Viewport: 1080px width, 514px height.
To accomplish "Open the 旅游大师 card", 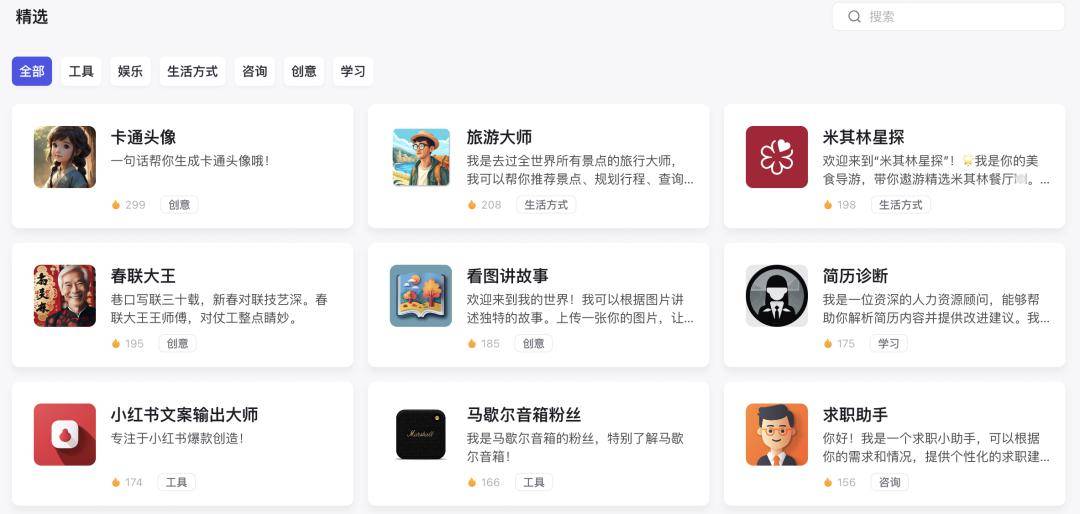I will [538, 165].
